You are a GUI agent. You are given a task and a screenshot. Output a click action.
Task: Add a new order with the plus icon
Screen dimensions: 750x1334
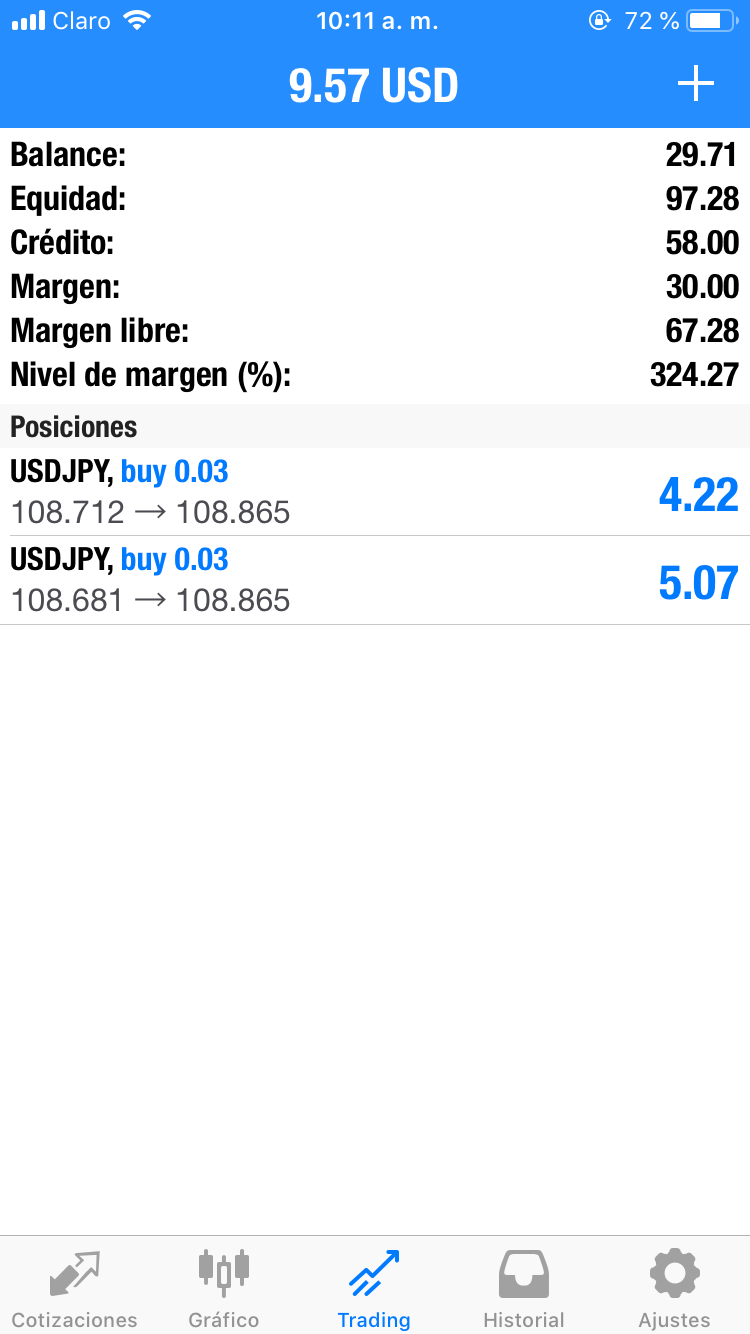696,85
